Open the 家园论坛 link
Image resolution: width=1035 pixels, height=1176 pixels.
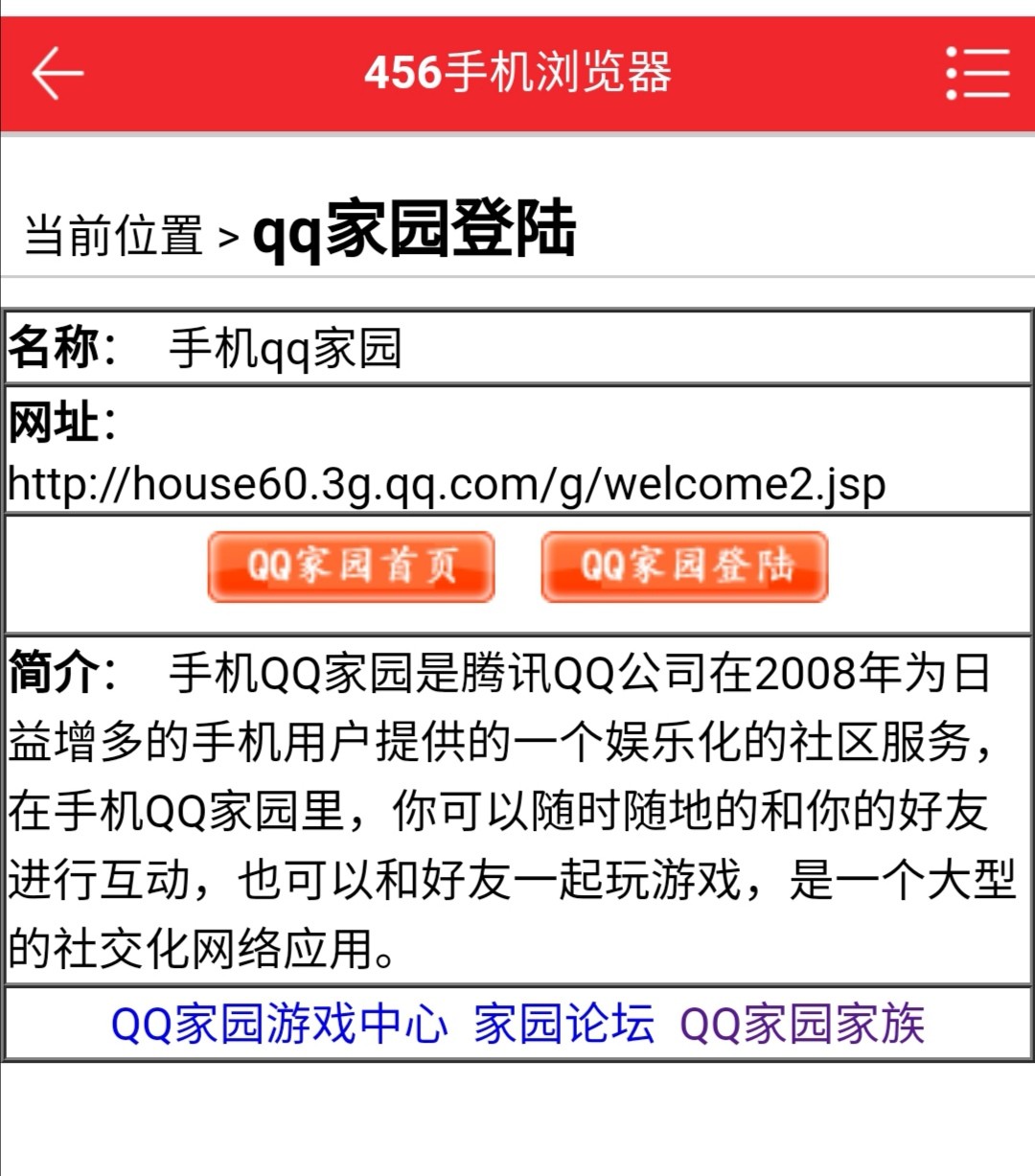click(x=563, y=1024)
